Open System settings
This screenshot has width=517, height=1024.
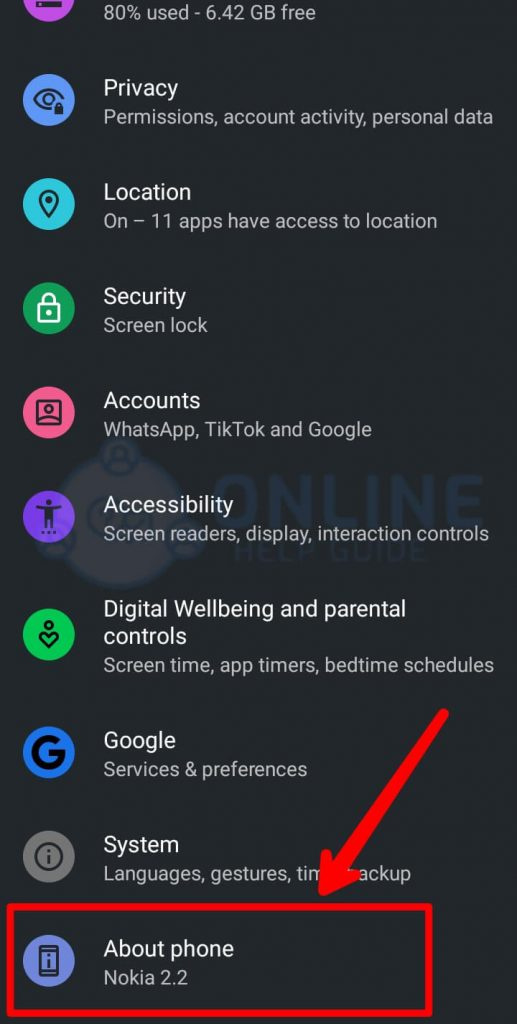point(258,857)
